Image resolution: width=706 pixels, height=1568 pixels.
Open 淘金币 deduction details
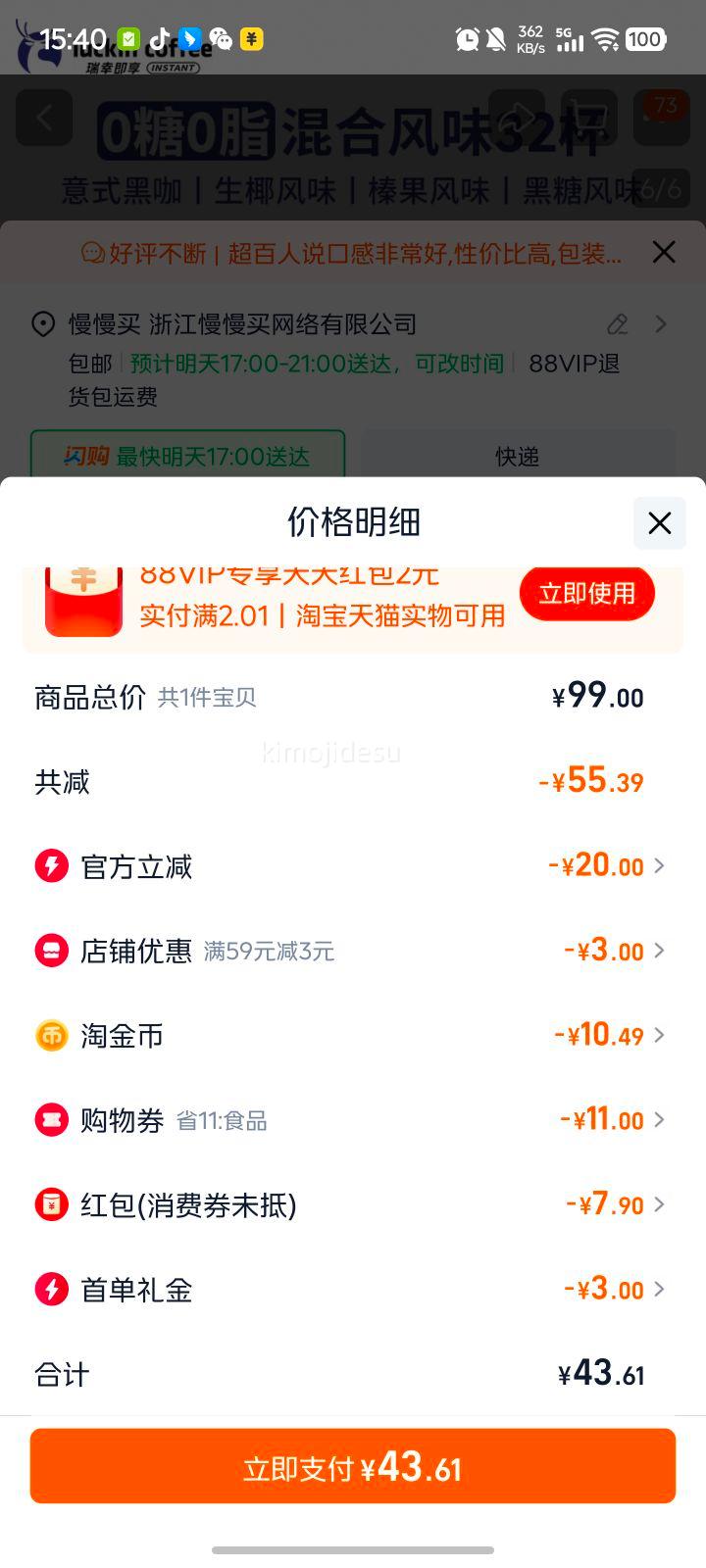point(352,1035)
